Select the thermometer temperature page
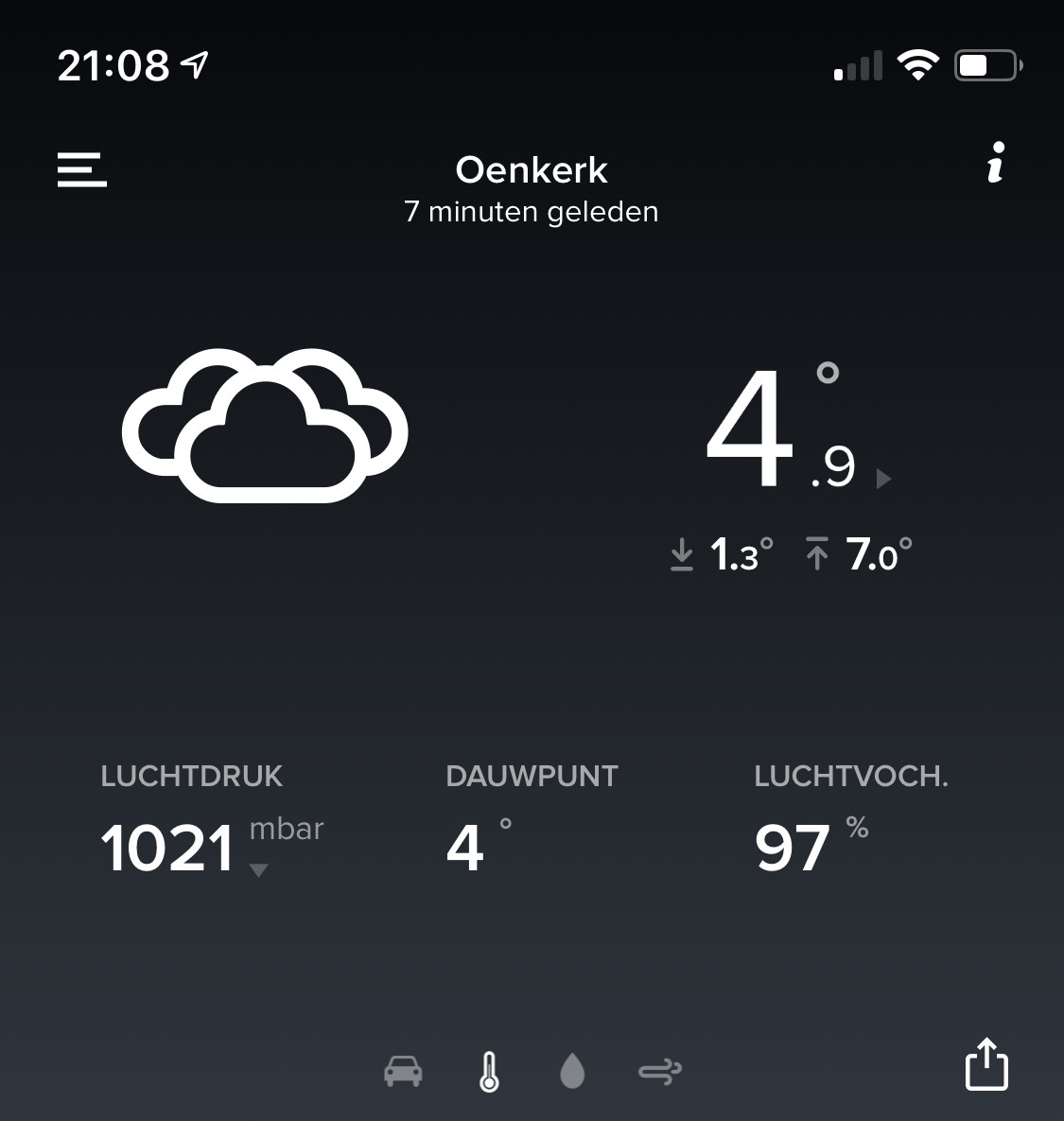Screen dimensions: 1064x1121 tap(489, 1072)
